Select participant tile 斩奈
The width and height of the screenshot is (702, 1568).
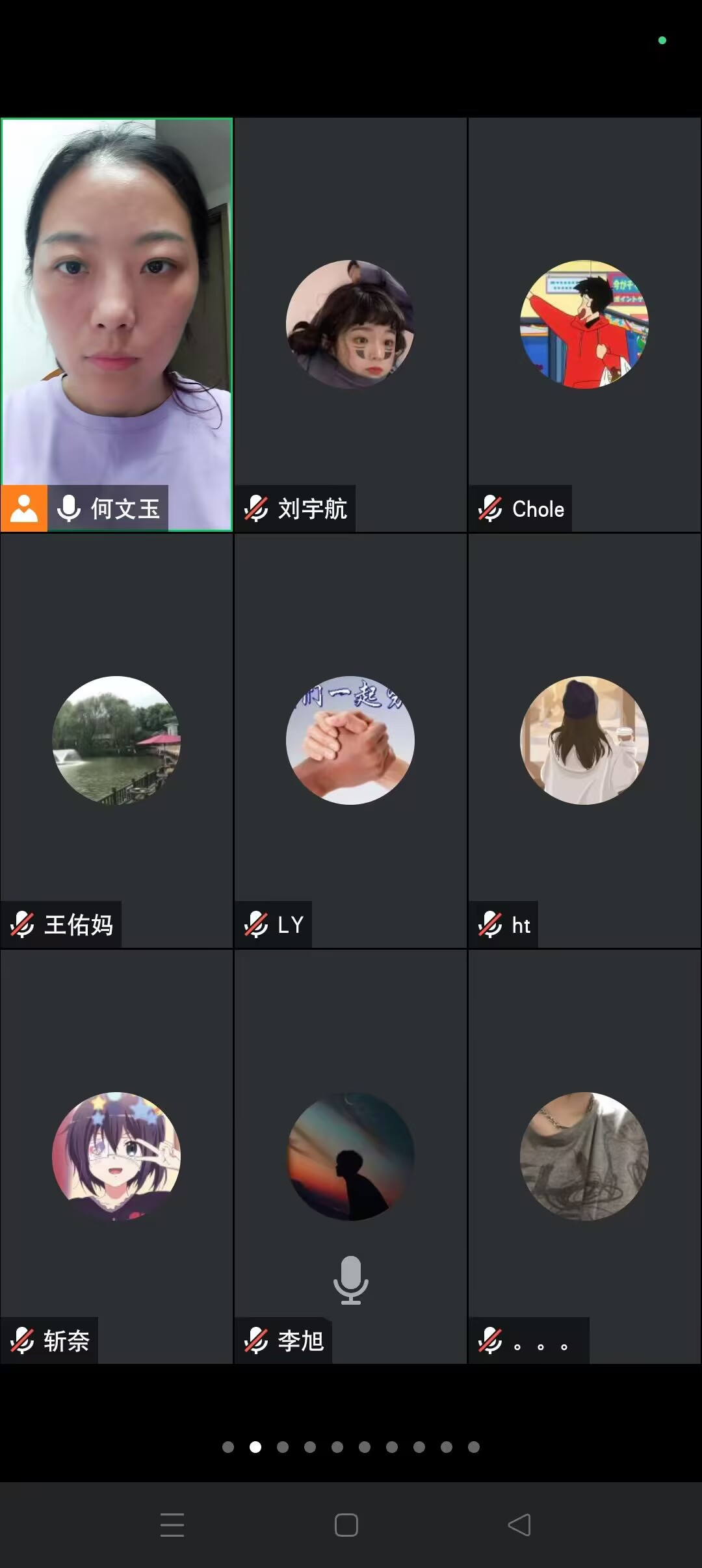[x=117, y=1156]
